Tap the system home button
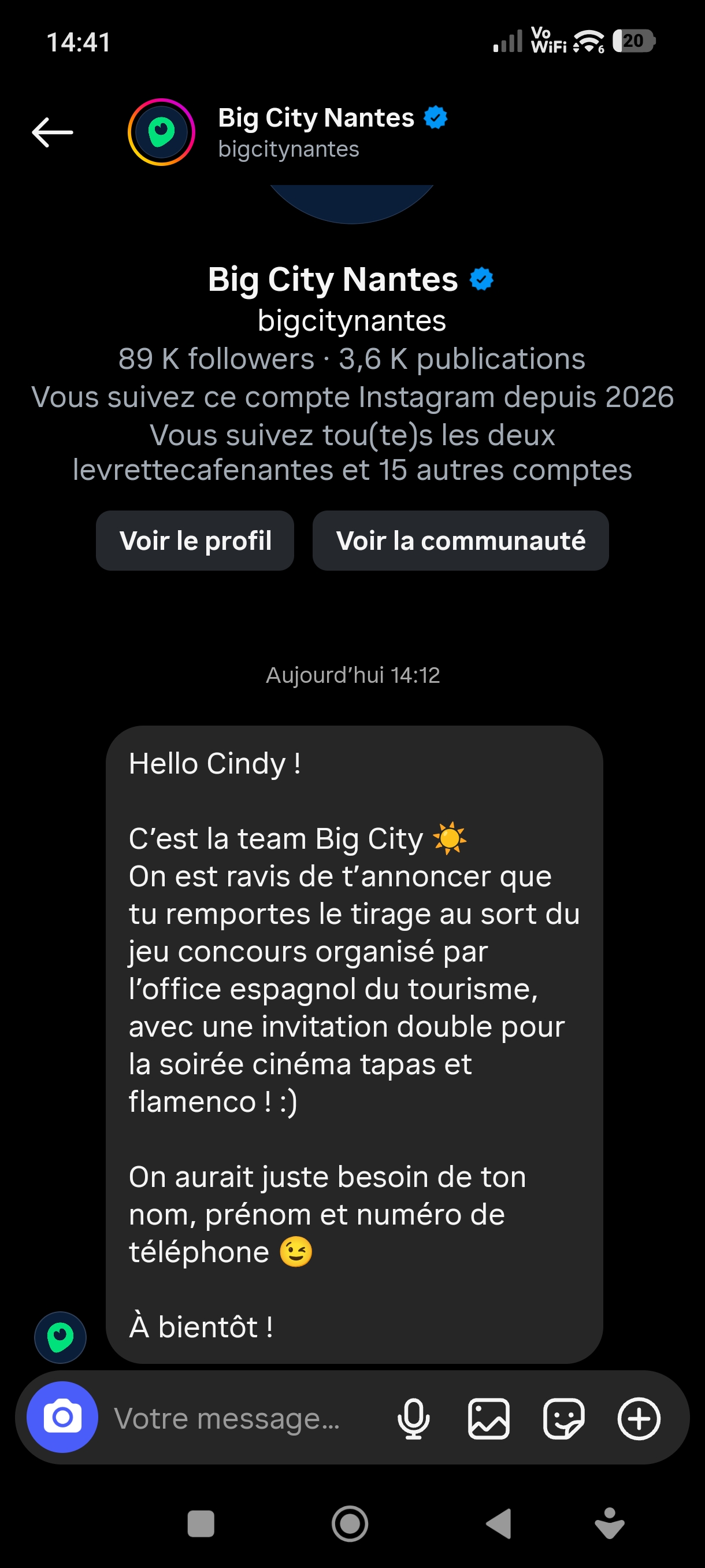705x1568 pixels. pyautogui.click(x=350, y=1524)
